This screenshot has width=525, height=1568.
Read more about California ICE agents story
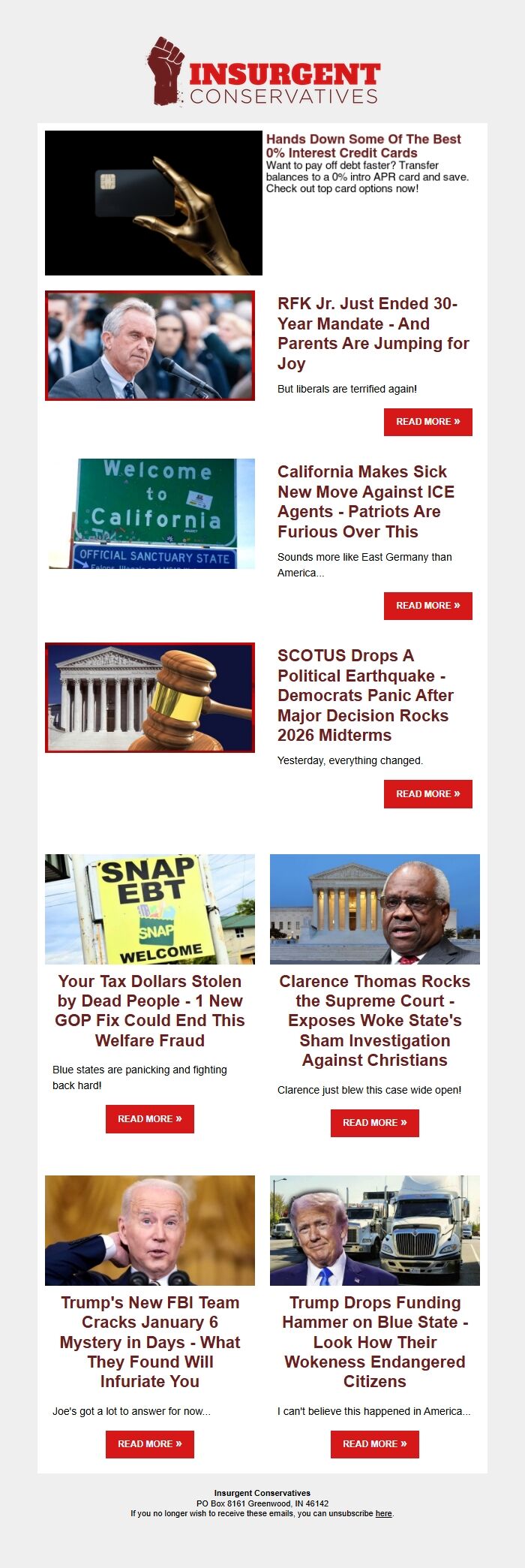click(427, 606)
